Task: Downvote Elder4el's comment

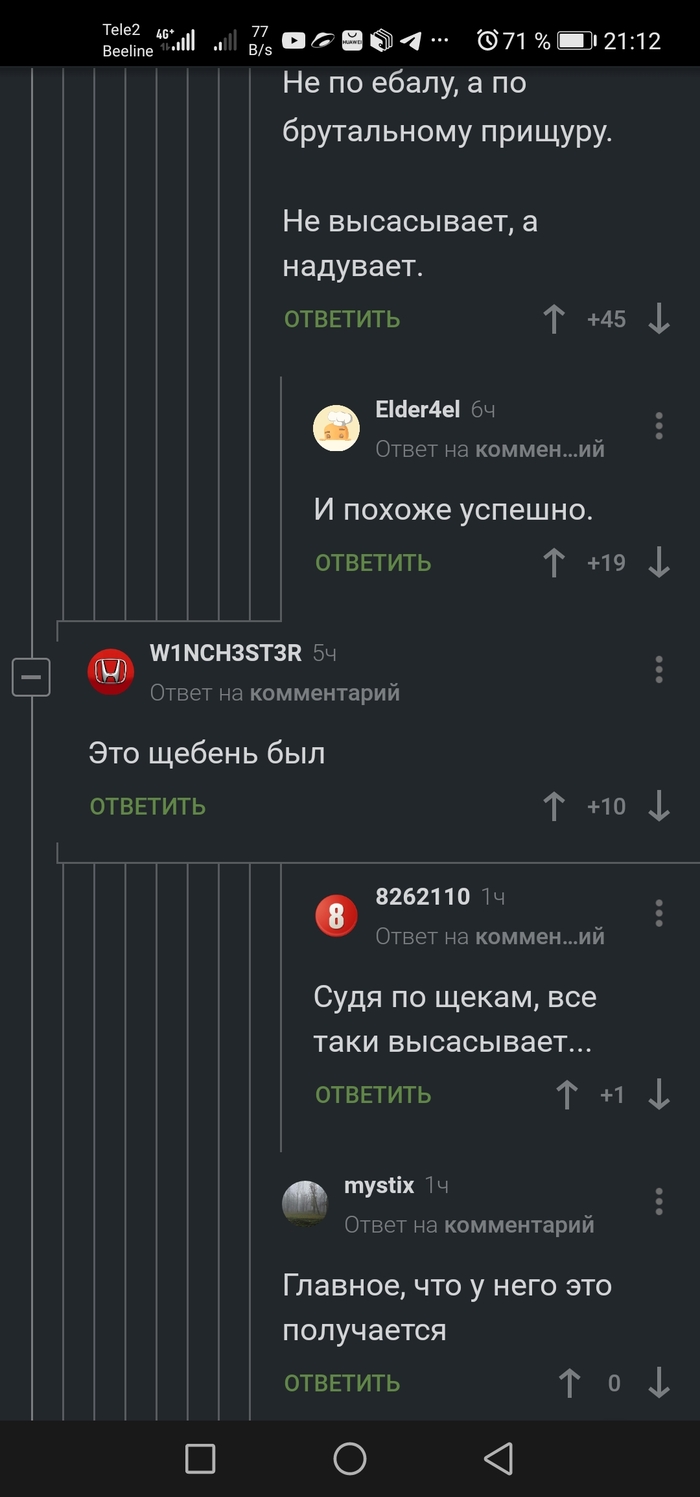Action: tap(658, 562)
